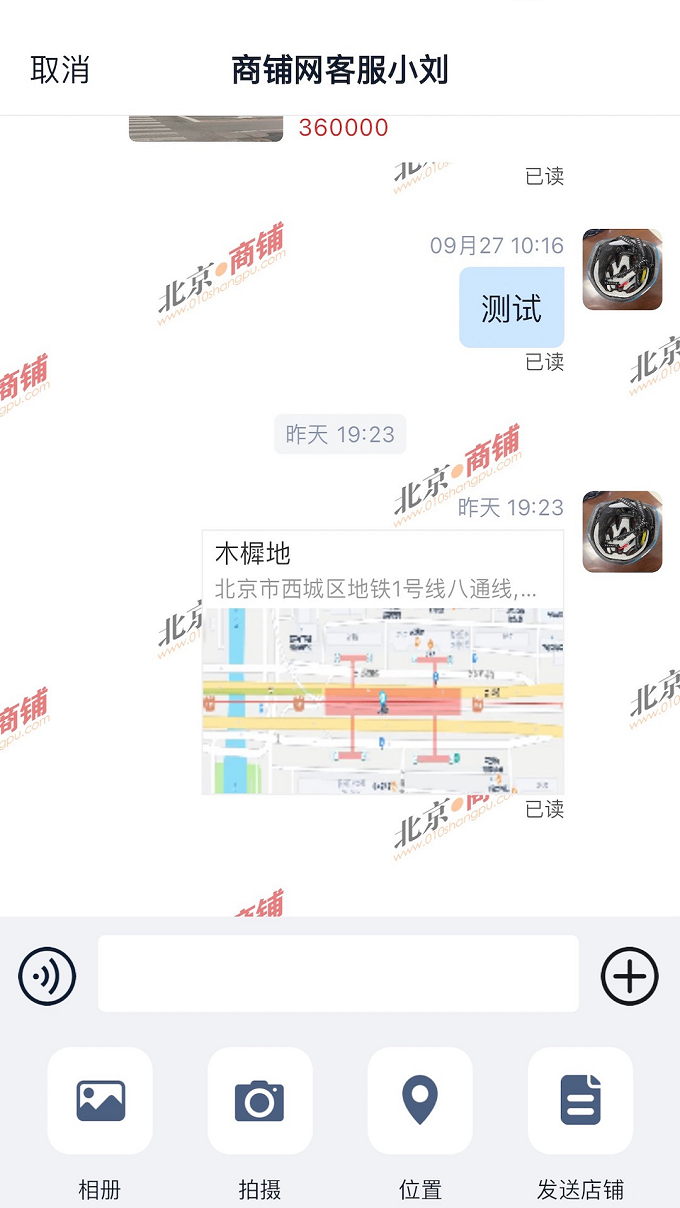Screen dimensions: 680x1208
Task: Open sender avatar beside 测试 message
Action: pyautogui.click(x=622, y=269)
